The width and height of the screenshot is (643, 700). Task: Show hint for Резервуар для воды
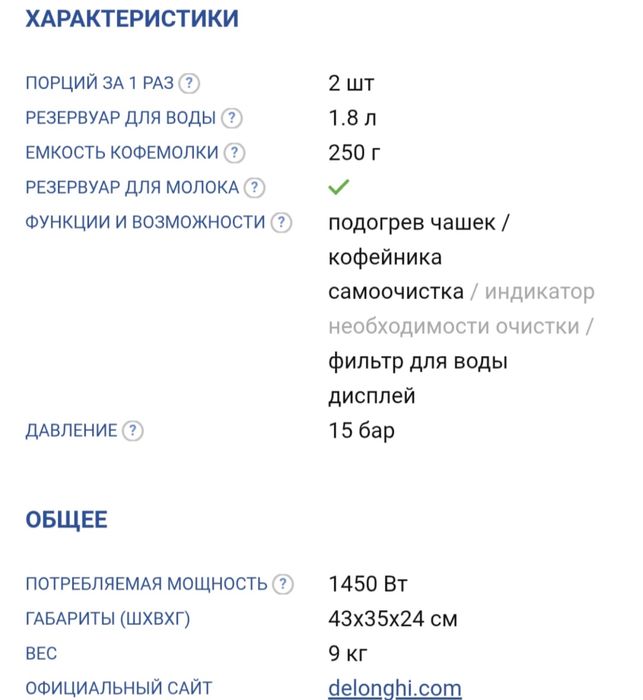click(231, 119)
